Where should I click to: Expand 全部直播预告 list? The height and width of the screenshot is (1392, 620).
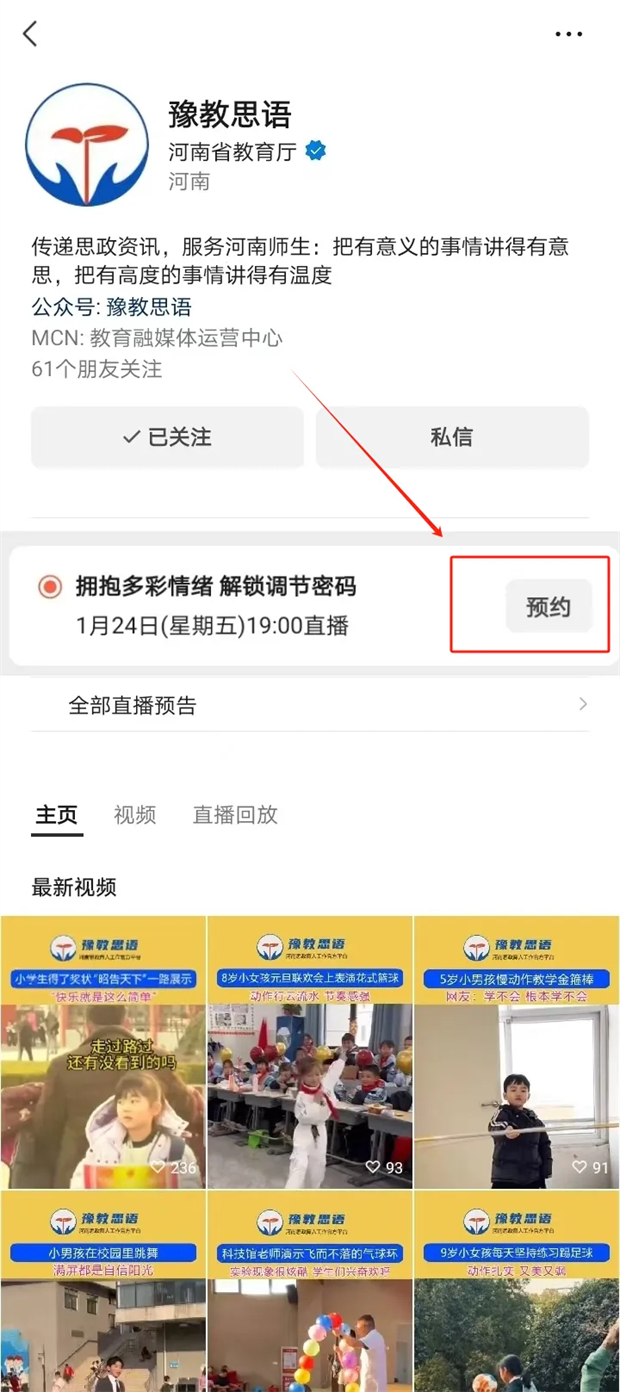point(310,705)
